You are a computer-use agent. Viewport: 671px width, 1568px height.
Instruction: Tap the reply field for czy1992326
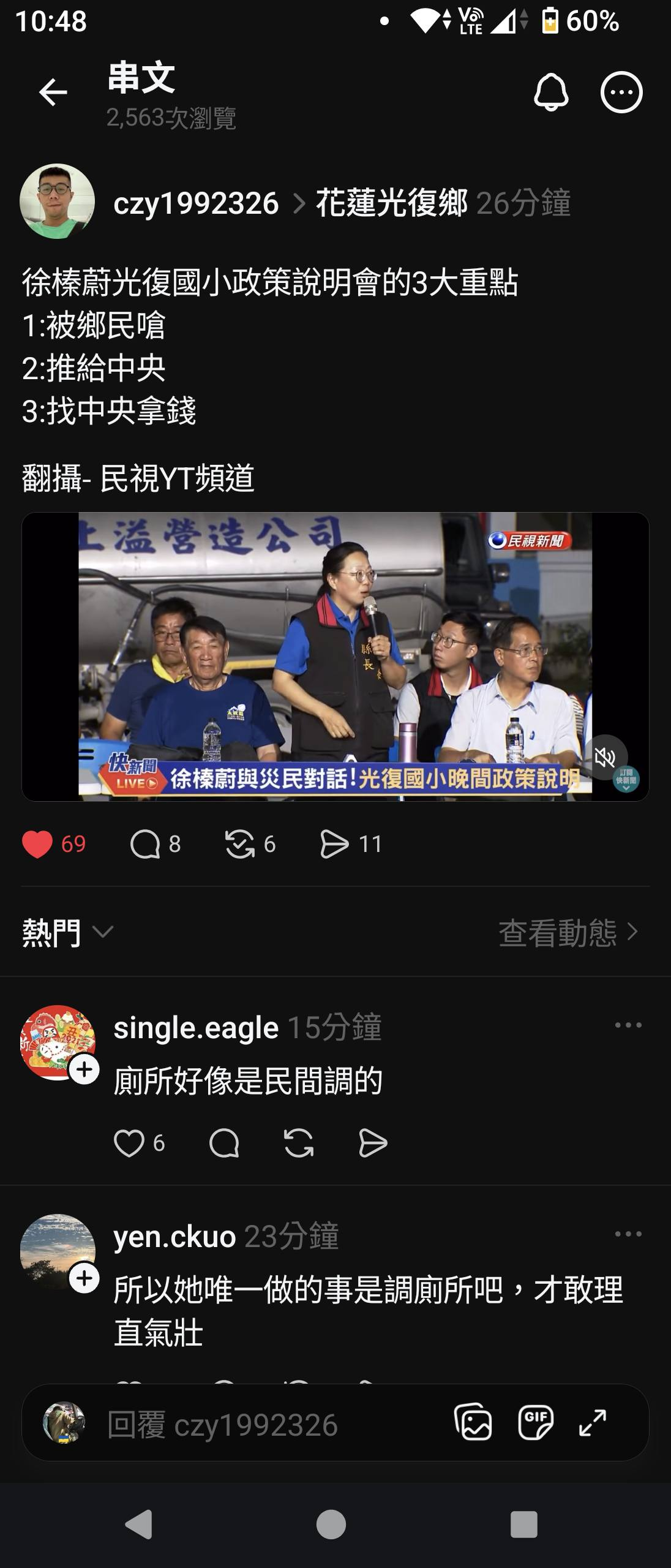pyautogui.click(x=257, y=1425)
